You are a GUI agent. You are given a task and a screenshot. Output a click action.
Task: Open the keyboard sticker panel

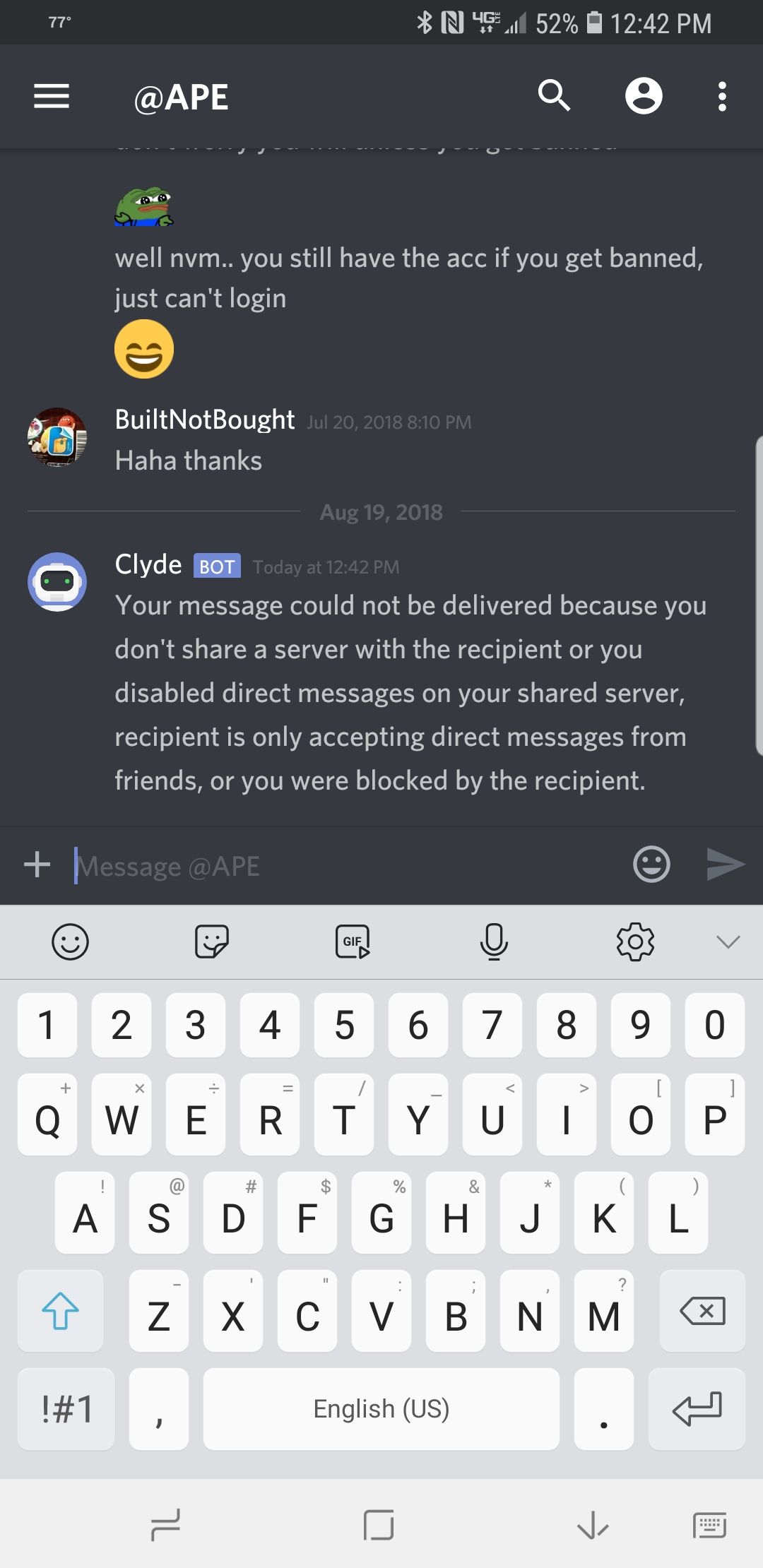coord(211,942)
